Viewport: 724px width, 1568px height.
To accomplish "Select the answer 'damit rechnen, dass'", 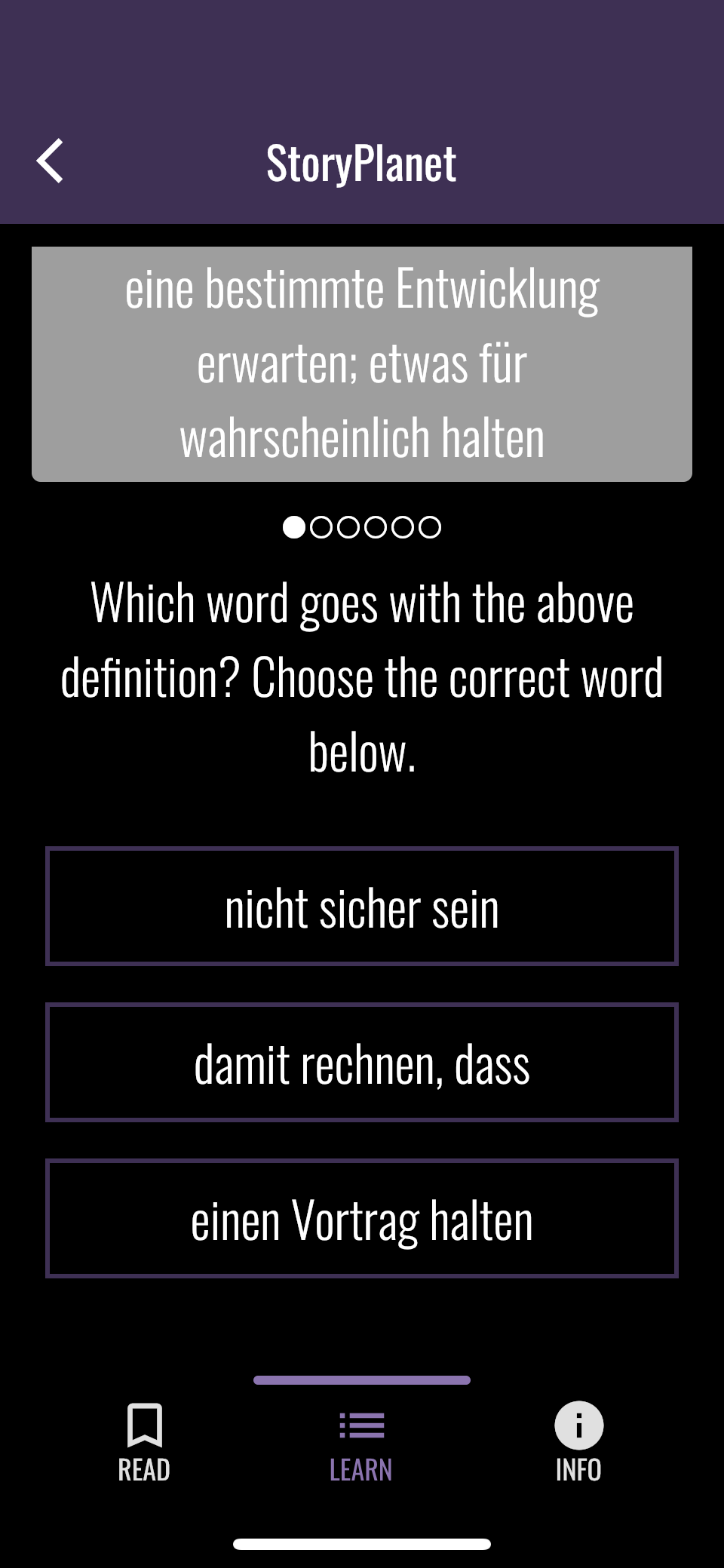I will click(362, 1063).
